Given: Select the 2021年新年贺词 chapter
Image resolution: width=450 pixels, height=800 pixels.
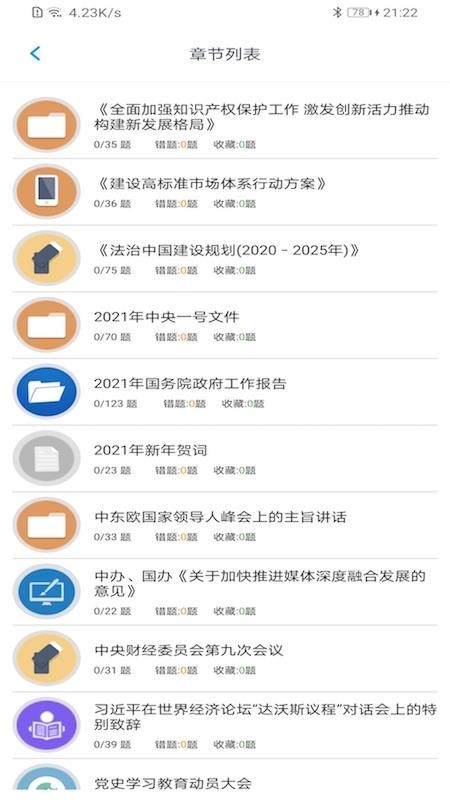Looking at the screenshot, I should (x=225, y=459).
